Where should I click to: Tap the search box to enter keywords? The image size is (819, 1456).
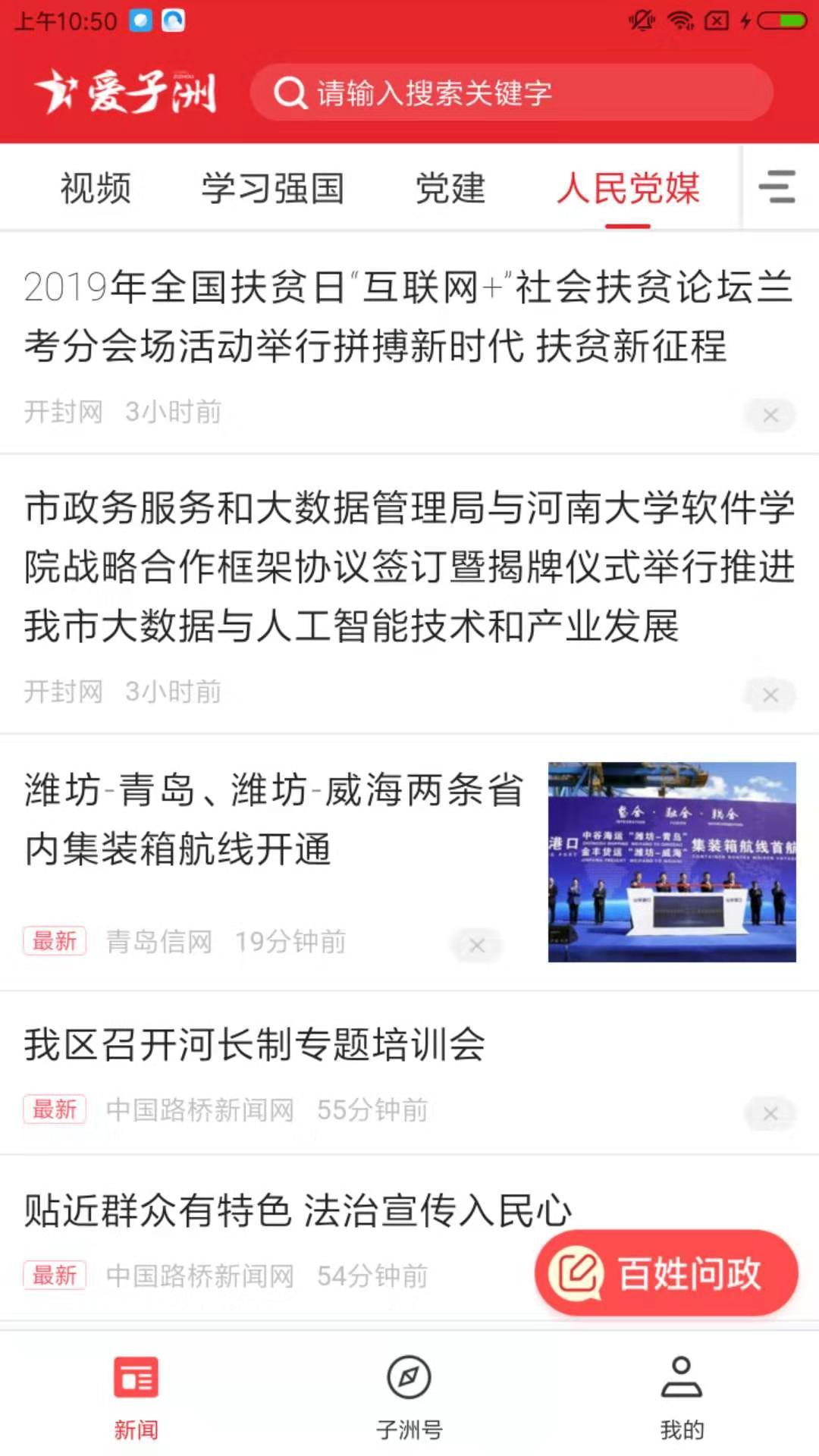tap(511, 93)
